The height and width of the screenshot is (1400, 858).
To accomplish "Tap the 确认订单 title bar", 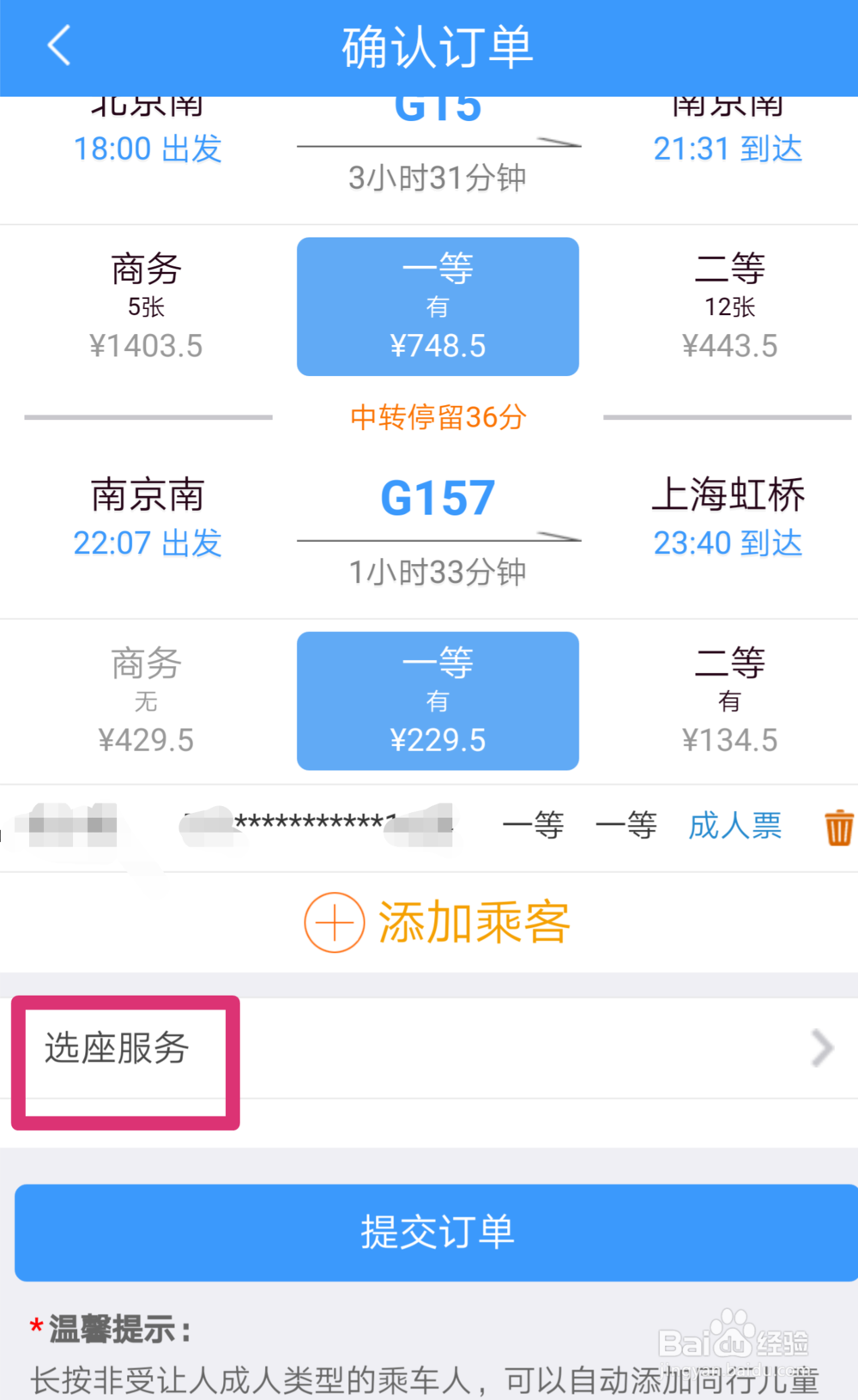I will [437, 47].
